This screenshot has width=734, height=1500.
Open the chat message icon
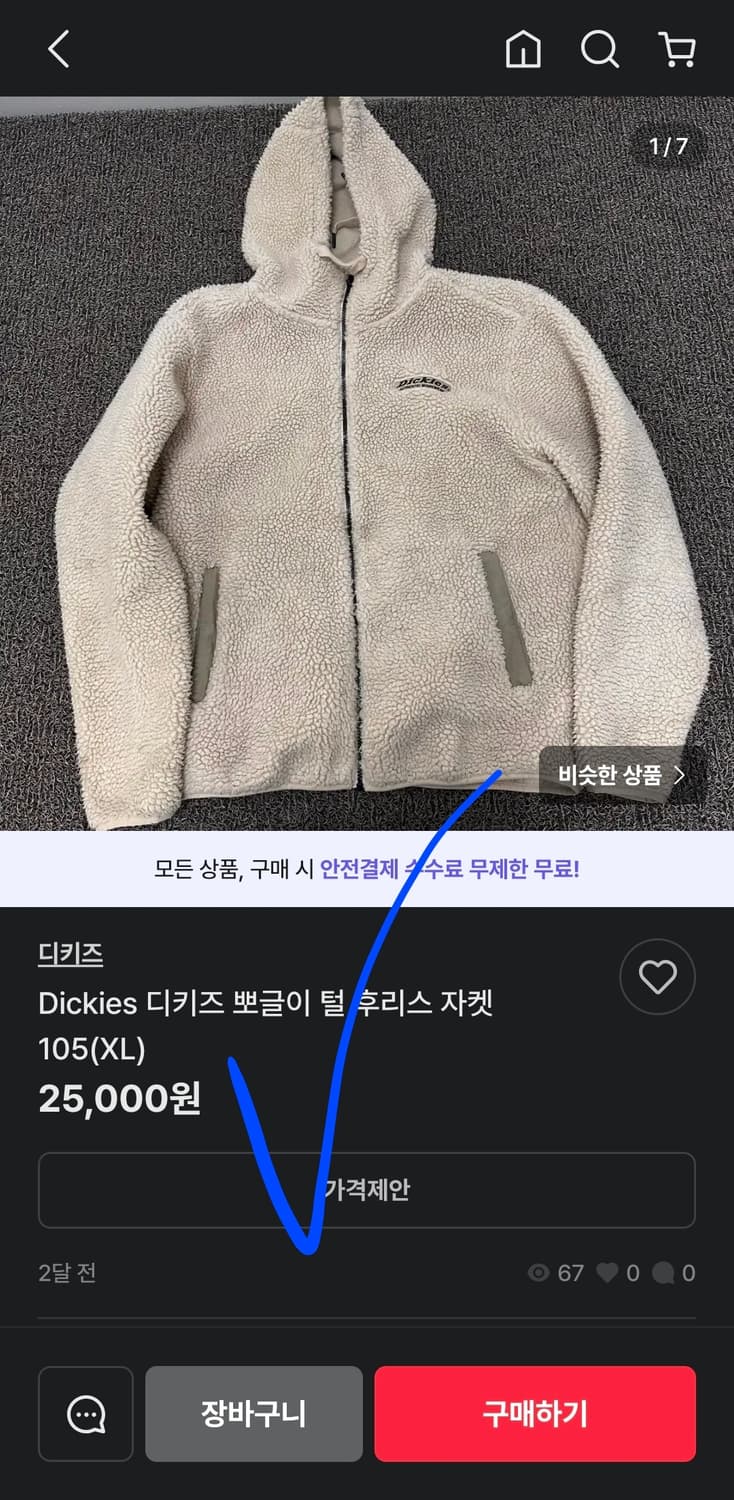[85, 1413]
